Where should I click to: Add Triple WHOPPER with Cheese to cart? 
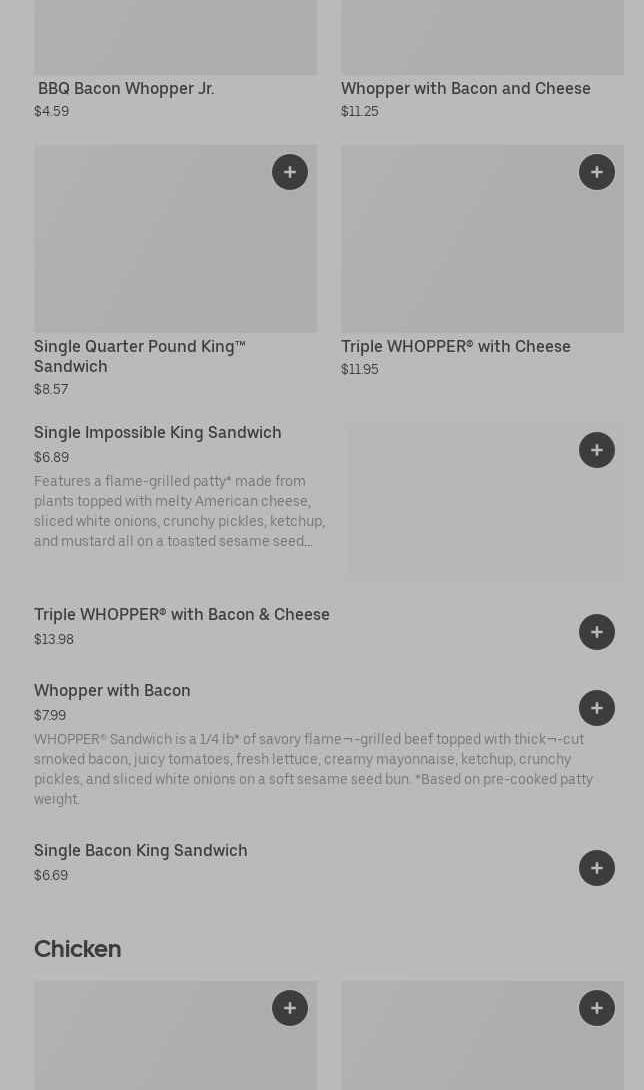point(597,172)
